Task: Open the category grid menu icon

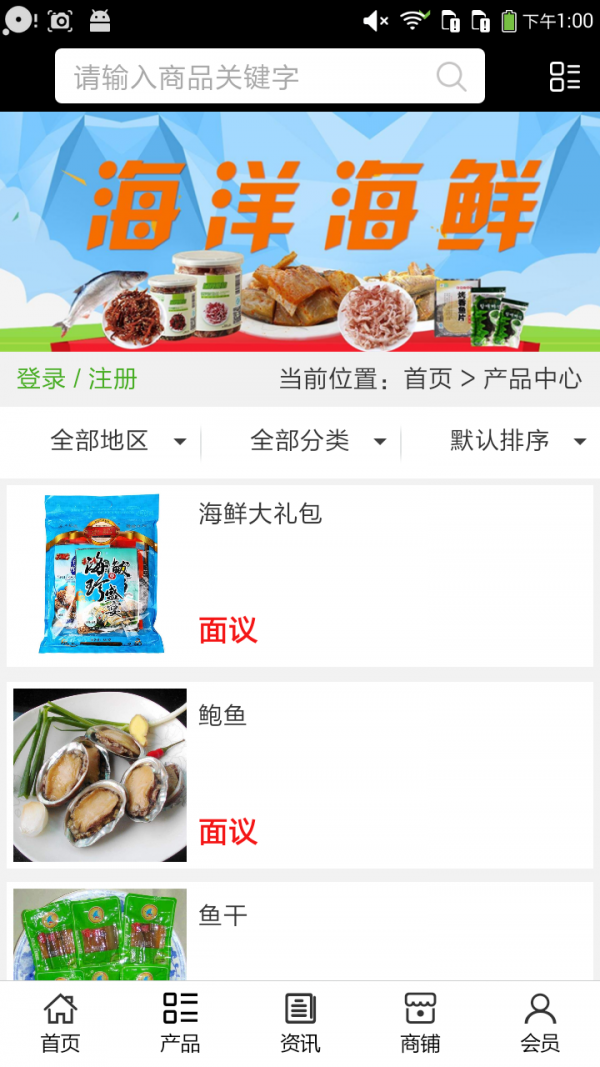Action: [x=565, y=77]
